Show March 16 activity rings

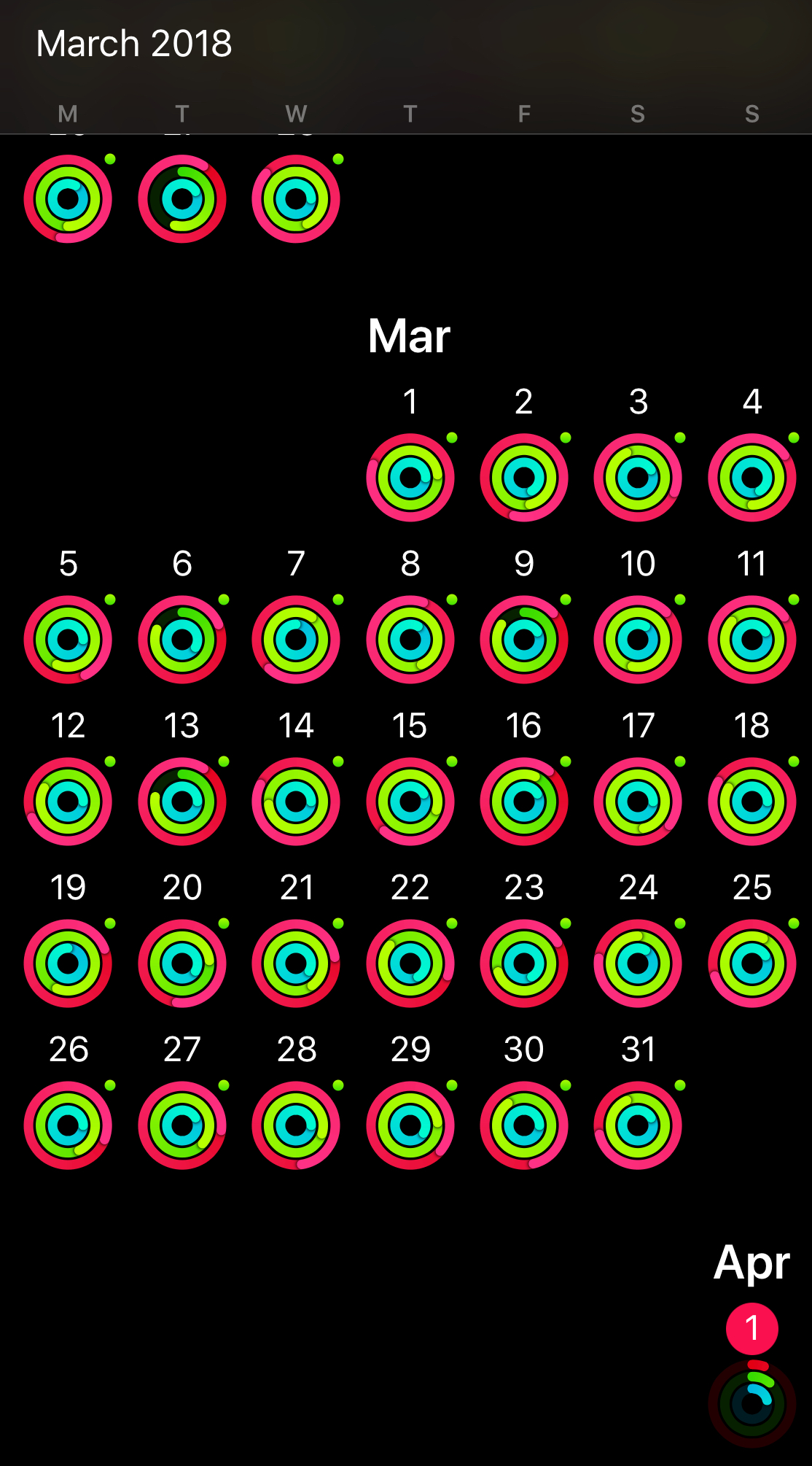(524, 802)
